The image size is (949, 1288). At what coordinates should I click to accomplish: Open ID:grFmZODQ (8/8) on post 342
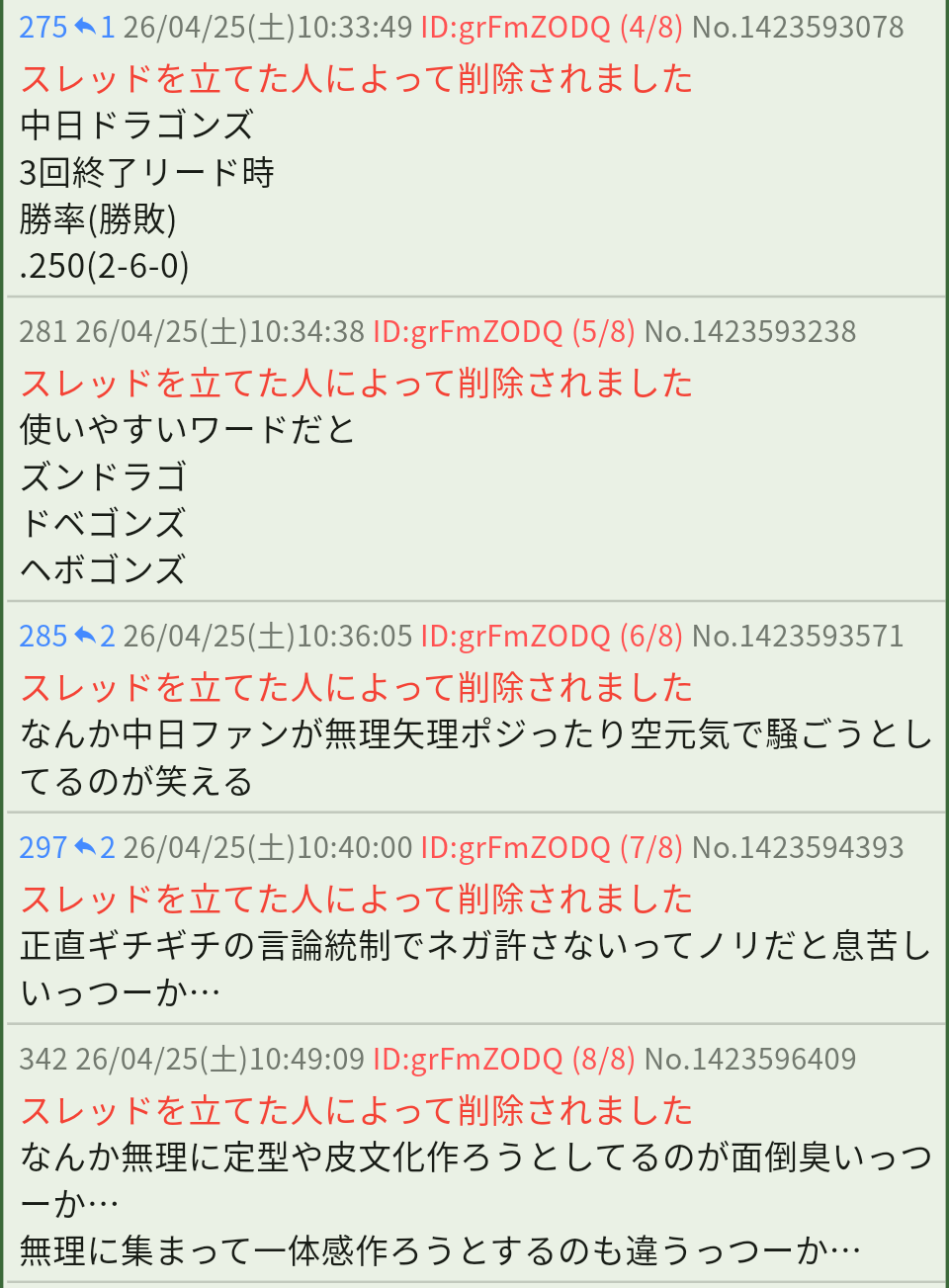click(503, 1059)
